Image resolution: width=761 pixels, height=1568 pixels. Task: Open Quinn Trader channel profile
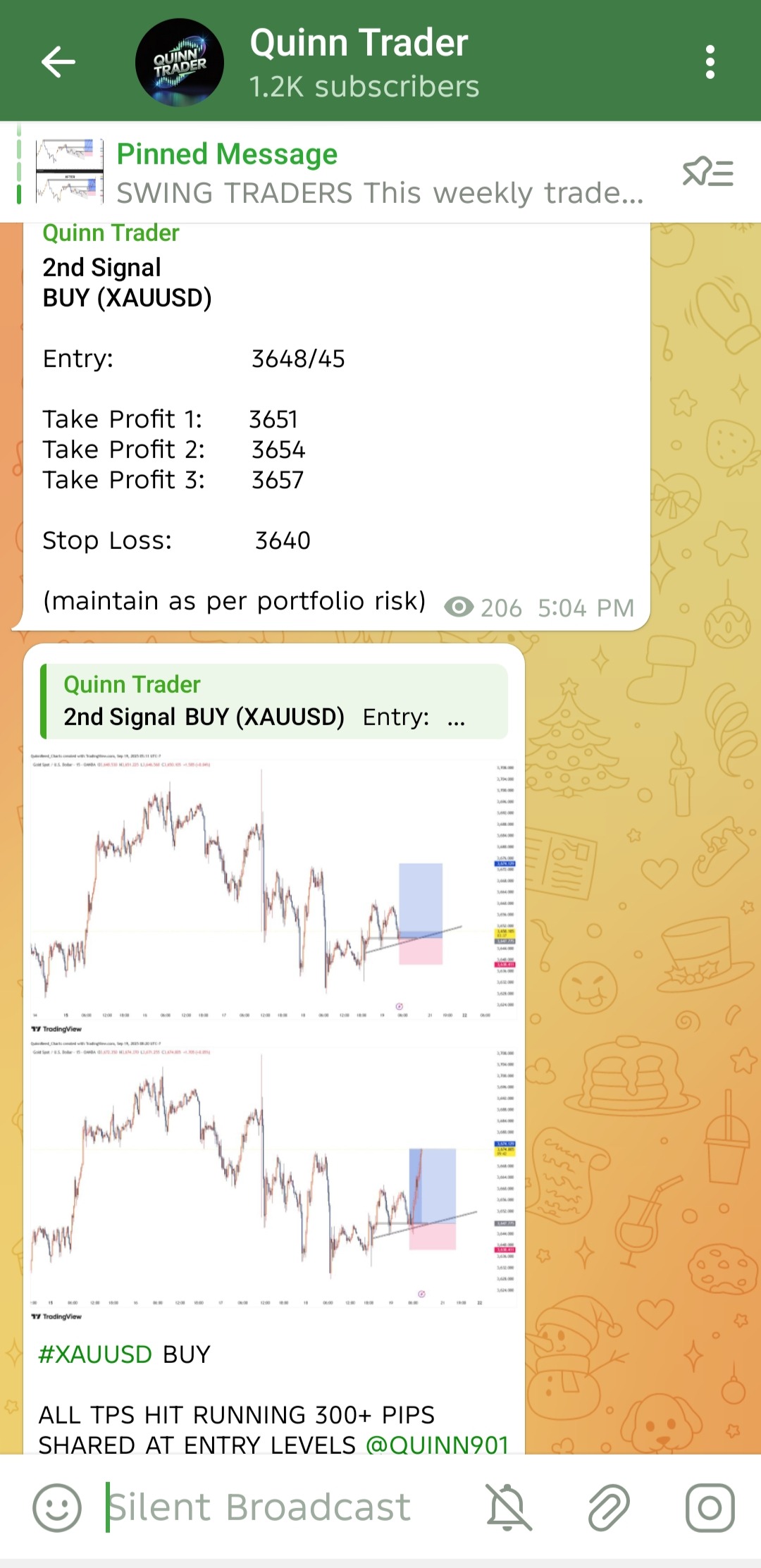[x=358, y=62]
